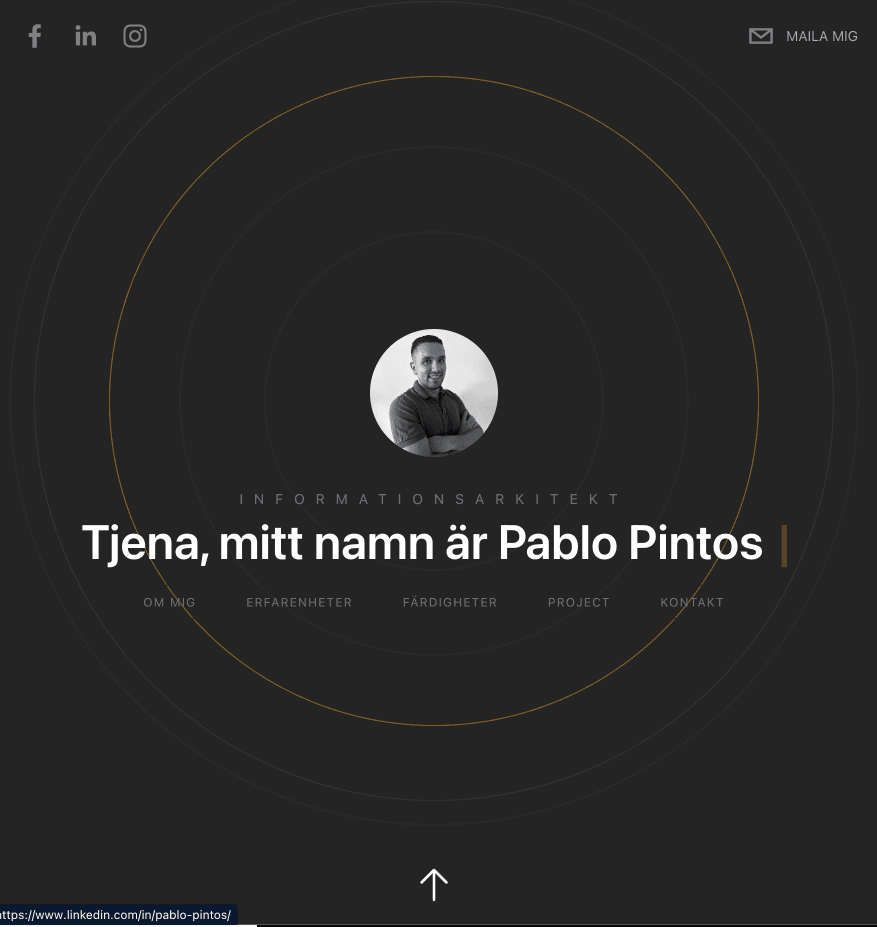877x927 pixels.
Task: Tap the up arrow icon
Action: (433, 884)
